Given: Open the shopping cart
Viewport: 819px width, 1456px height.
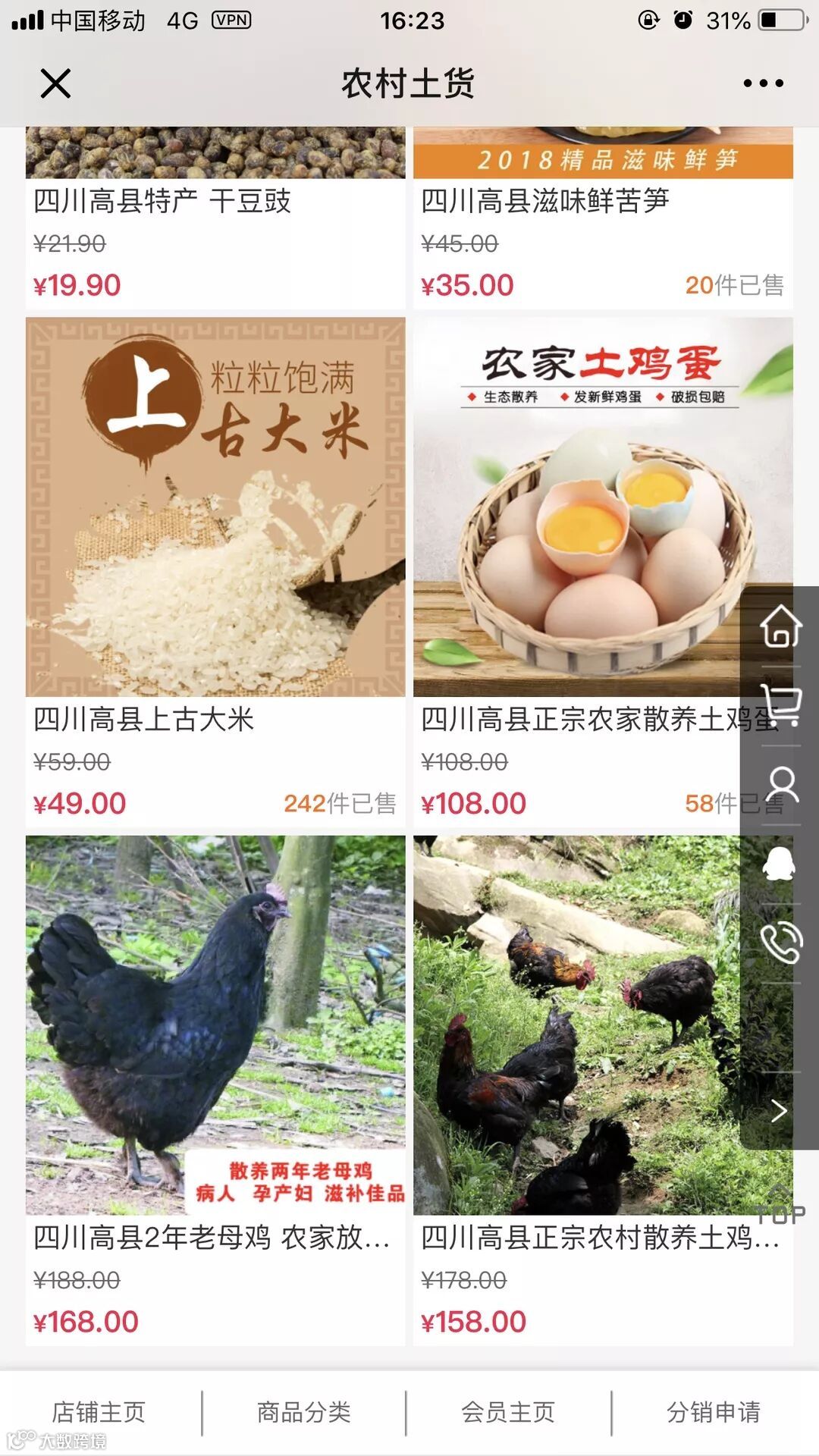Looking at the screenshot, I should pos(781,705).
